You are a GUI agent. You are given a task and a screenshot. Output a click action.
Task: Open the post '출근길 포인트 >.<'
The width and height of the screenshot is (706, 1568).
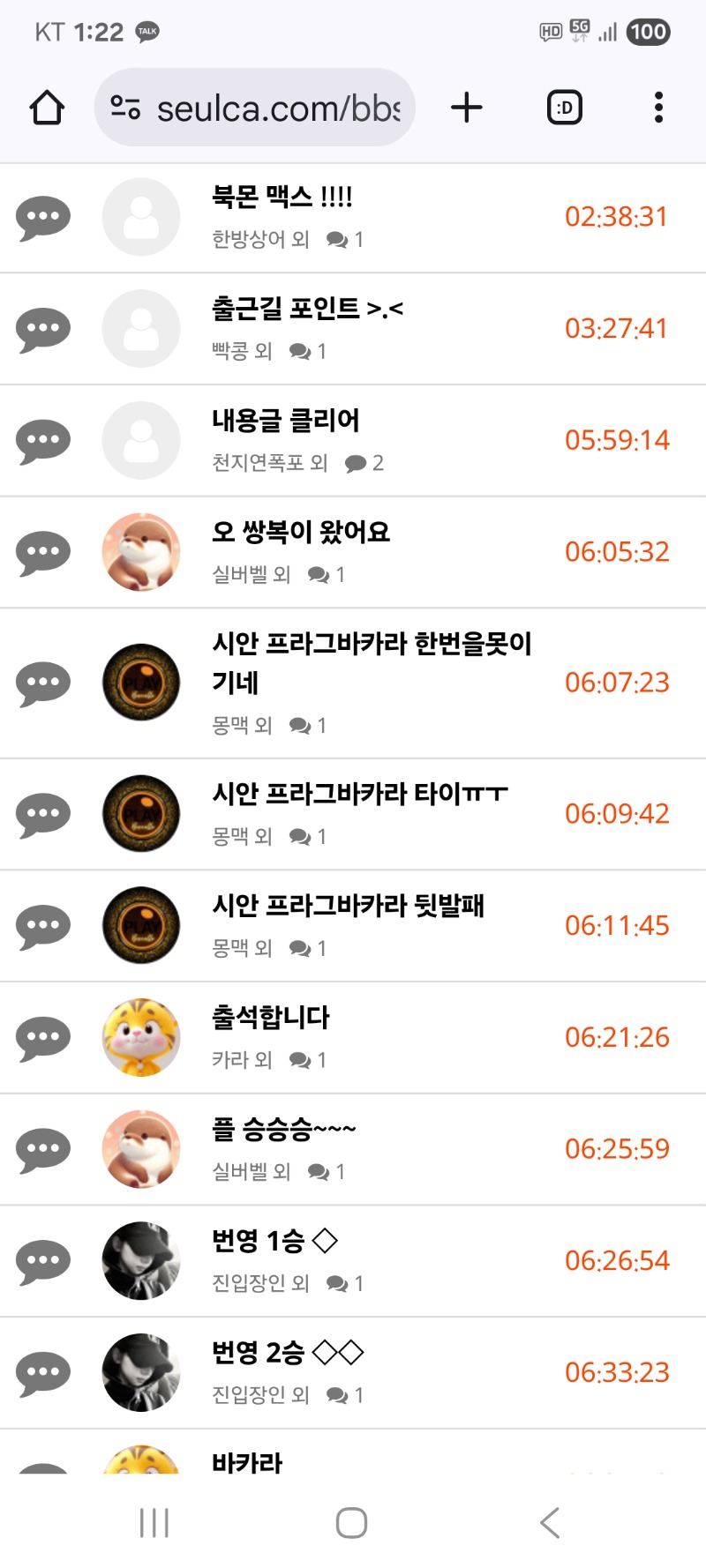pyautogui.click(x=307, y=309)
